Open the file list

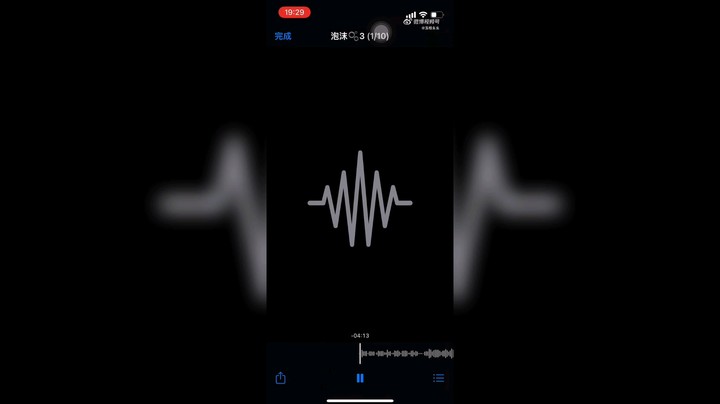tap(438, 378)
